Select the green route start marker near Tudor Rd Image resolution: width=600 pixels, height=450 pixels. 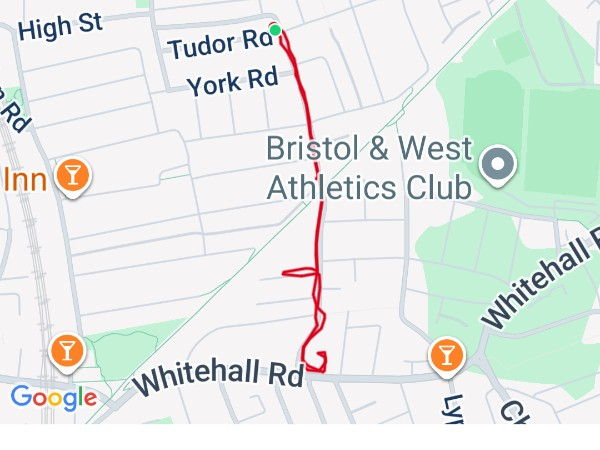(275, 29)
